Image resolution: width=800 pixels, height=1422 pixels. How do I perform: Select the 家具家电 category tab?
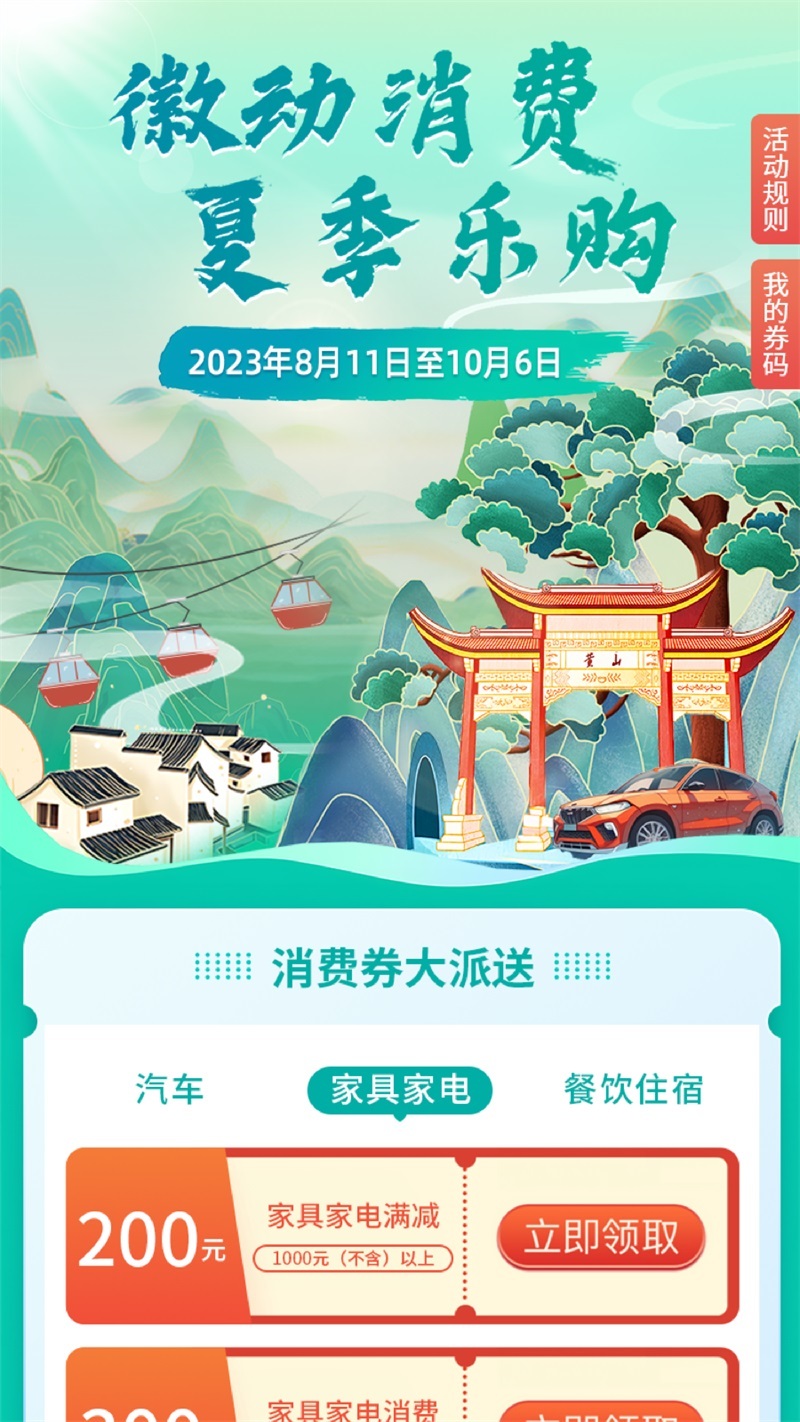pos(400,1093)
